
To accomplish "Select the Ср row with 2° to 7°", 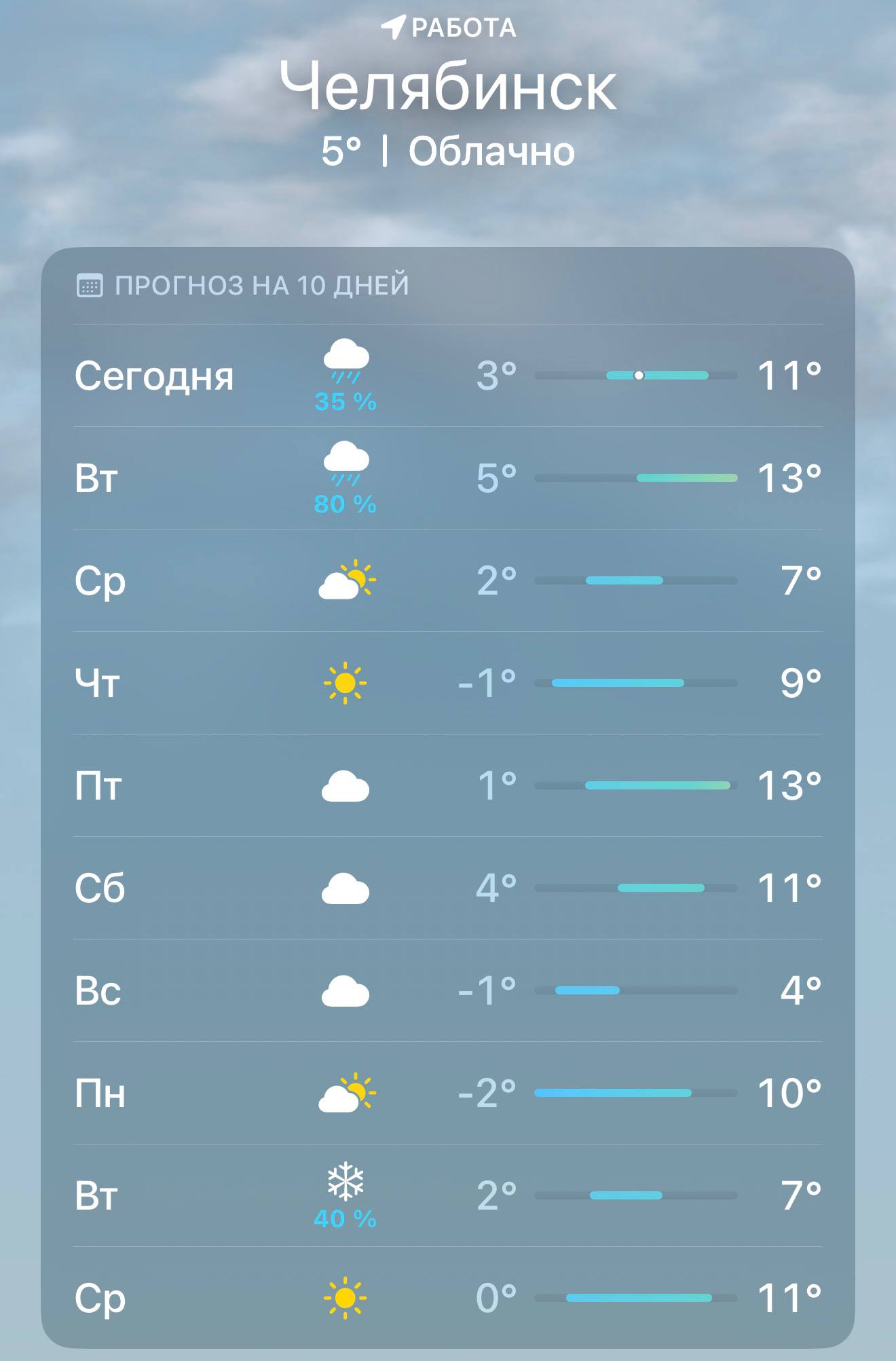I will tap(448, 580).
